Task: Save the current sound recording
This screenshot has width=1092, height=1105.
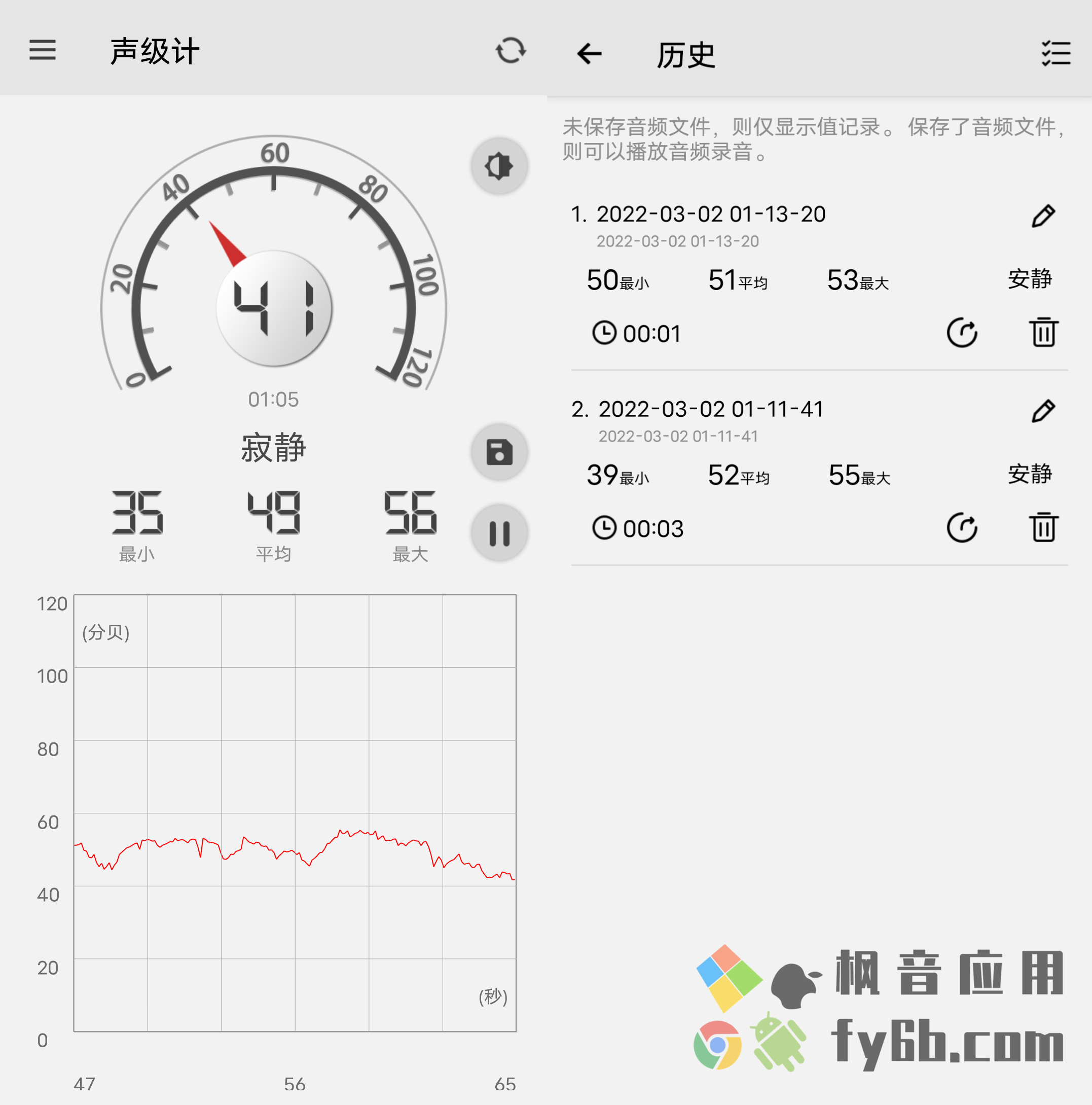Action: pyautogui.click(x=499, y=452)
